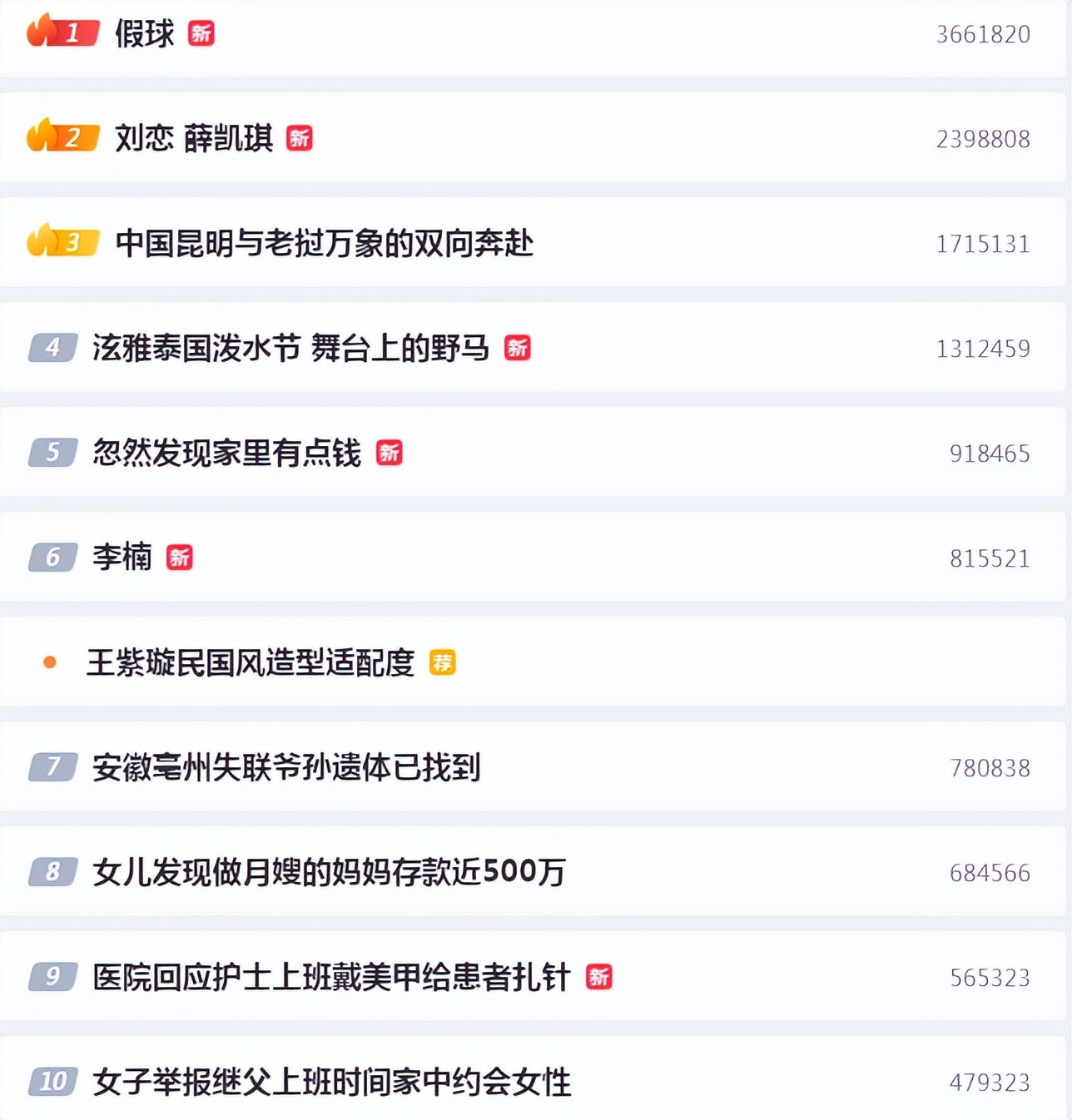1072x1120 pixels.
Task: Click the heat count 3661820 on rank 1
Action: pyautogui.click(x=982, y=34)
